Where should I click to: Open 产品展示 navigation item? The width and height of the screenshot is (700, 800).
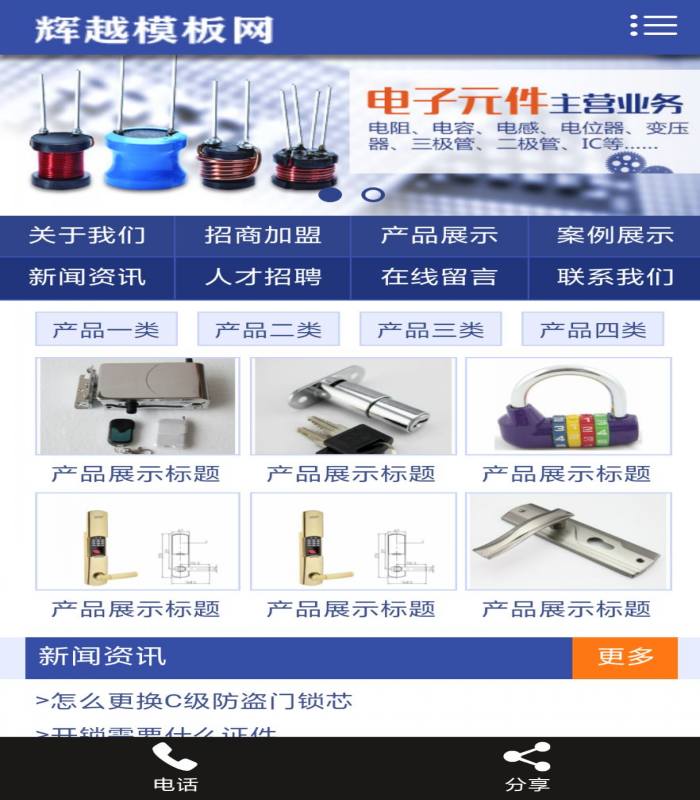pyautogui.click(x=439, y=236)
